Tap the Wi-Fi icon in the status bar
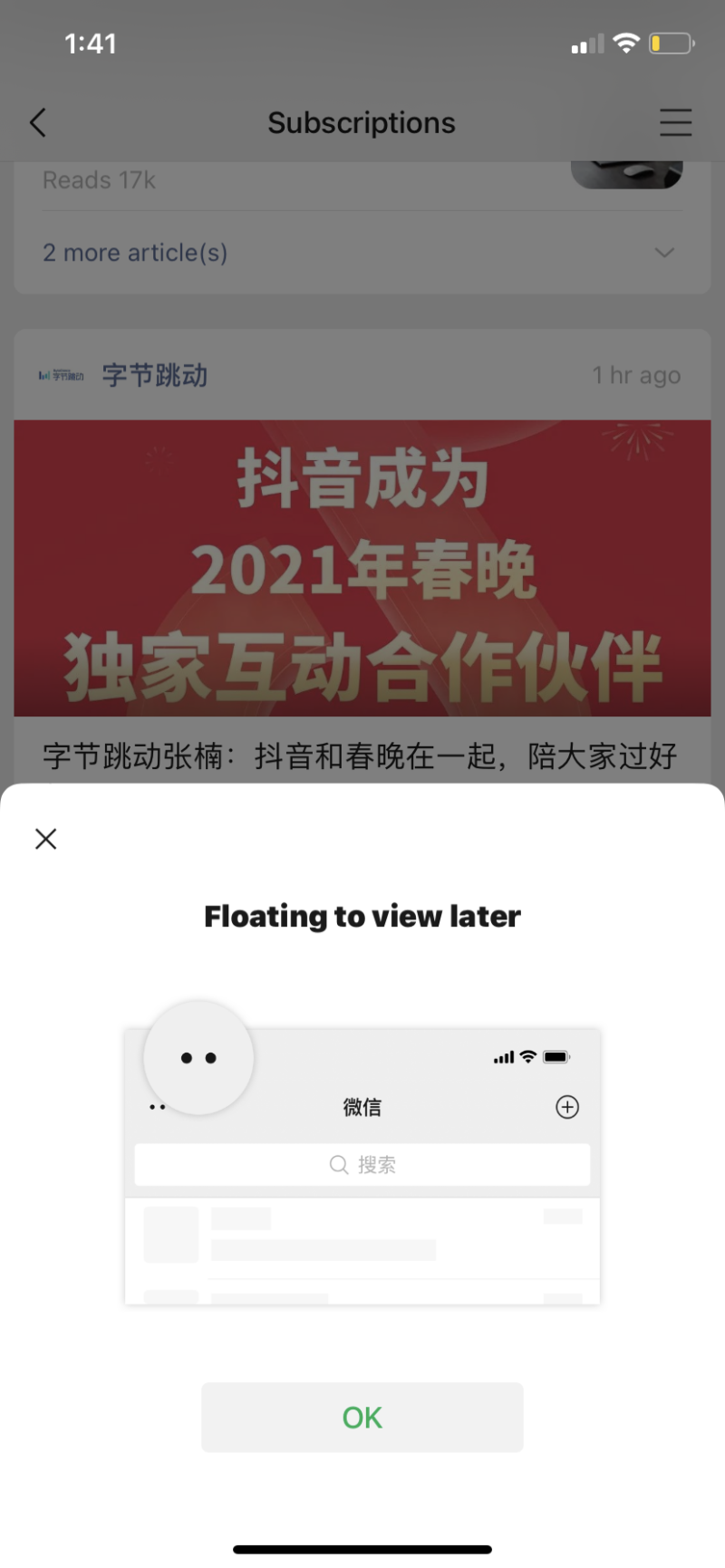 (x=626, y=42)
